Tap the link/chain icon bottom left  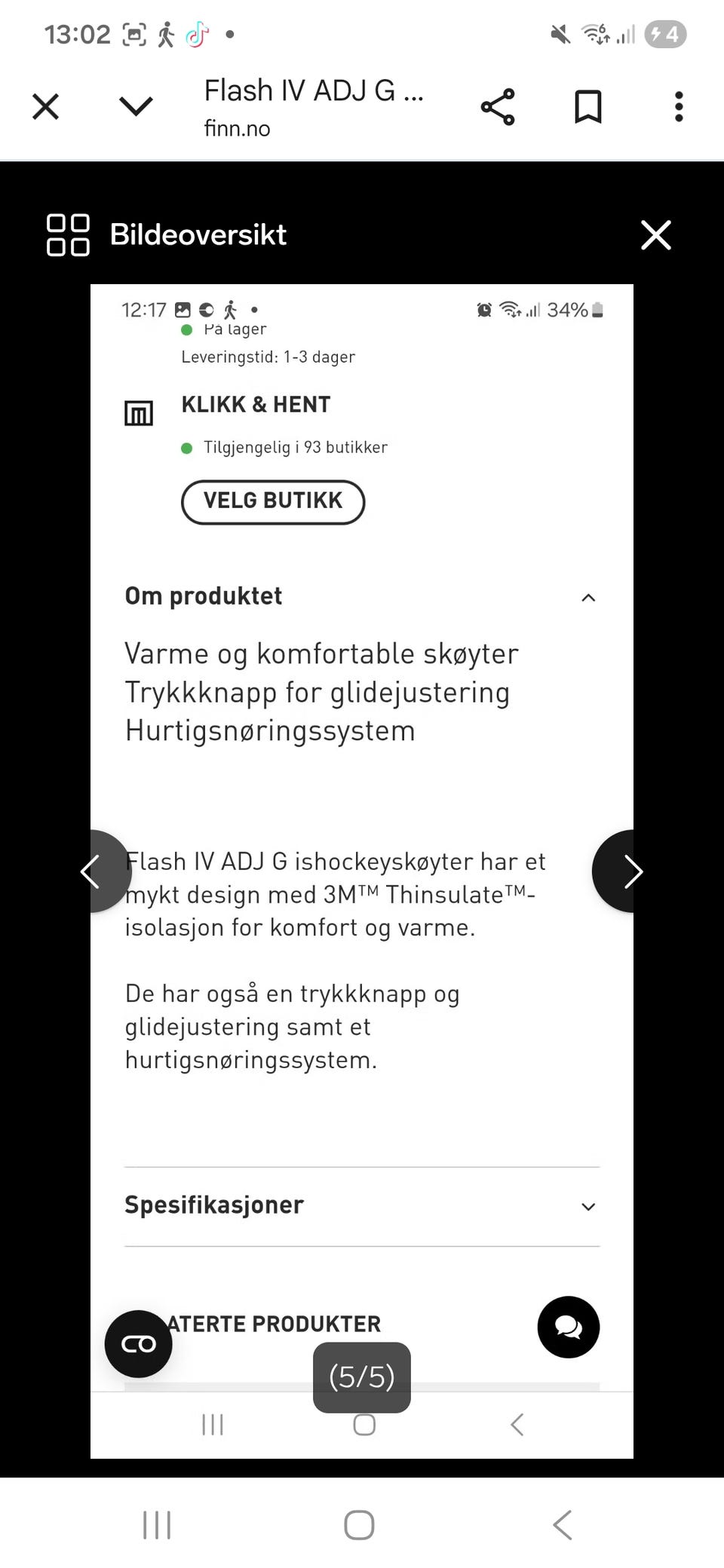pyautogui.click(x=138, y=1343)
